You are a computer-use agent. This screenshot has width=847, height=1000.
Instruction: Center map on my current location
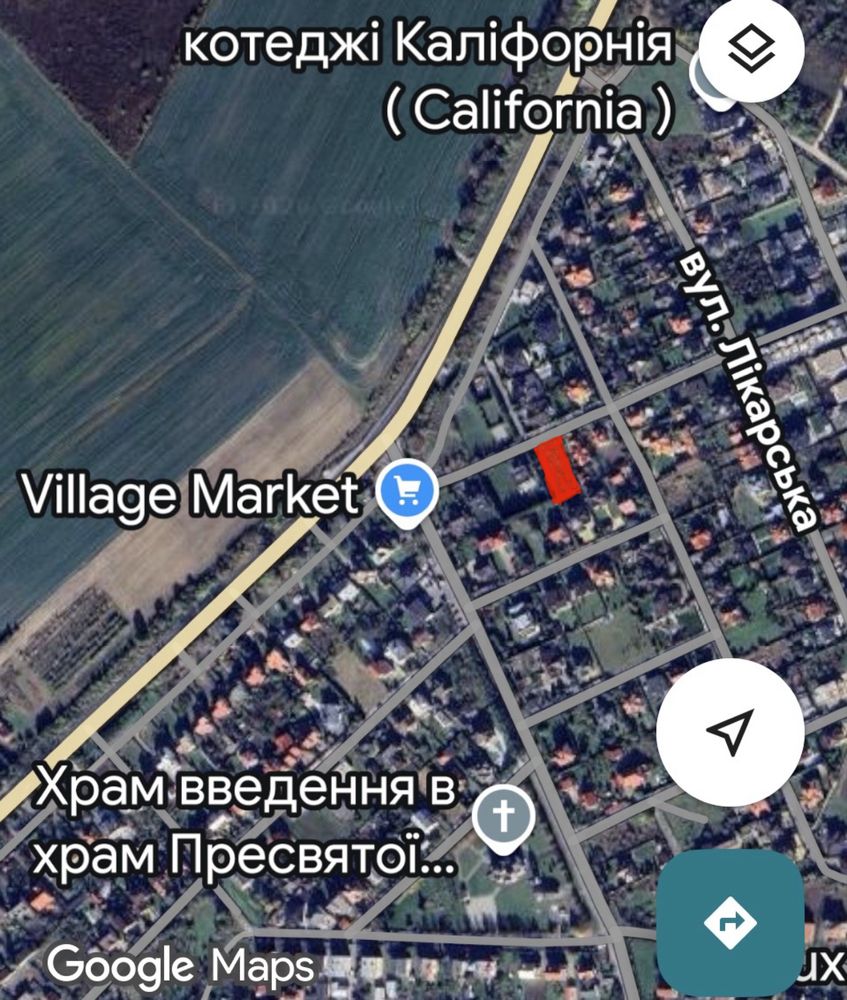tap(730, 732)
